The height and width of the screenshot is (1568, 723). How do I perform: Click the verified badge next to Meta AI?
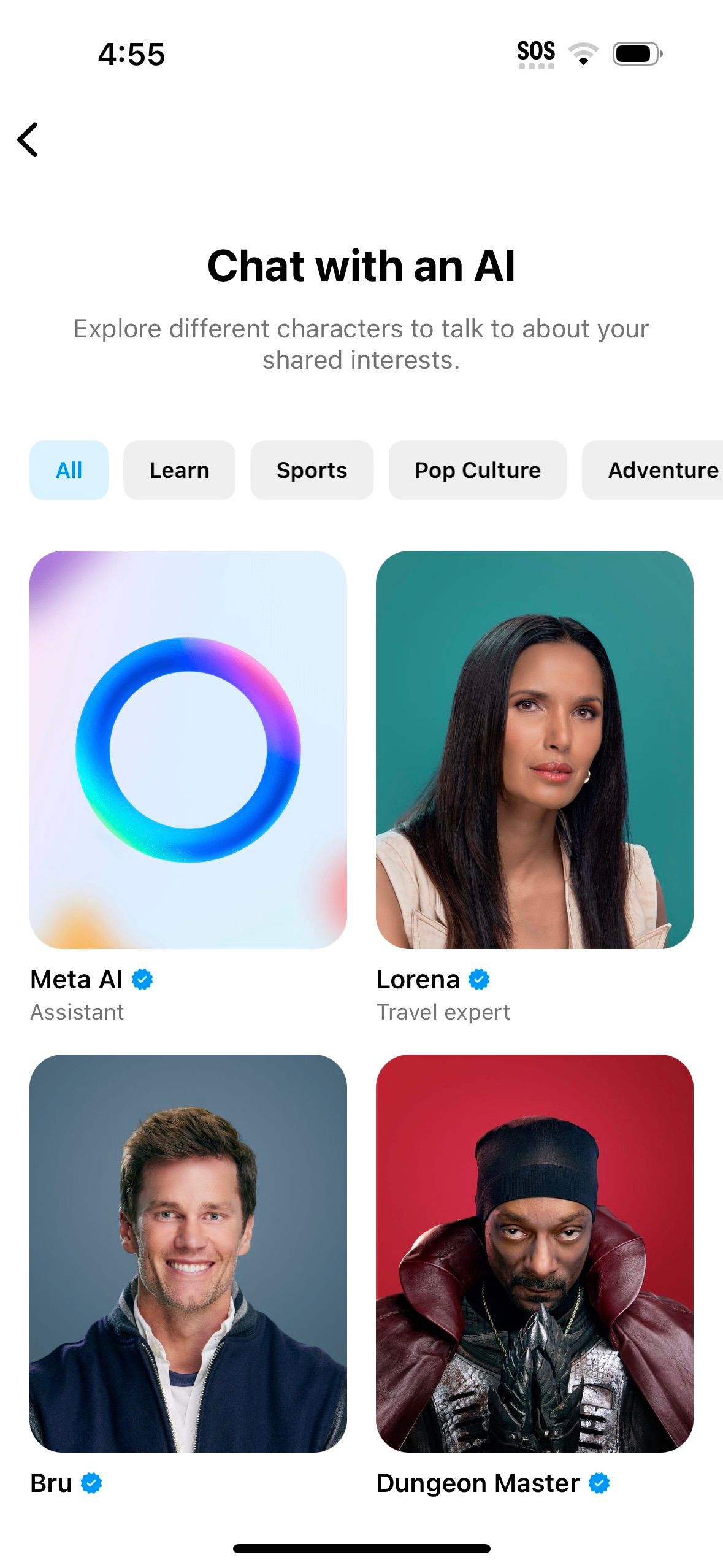(x=142, y=979)
